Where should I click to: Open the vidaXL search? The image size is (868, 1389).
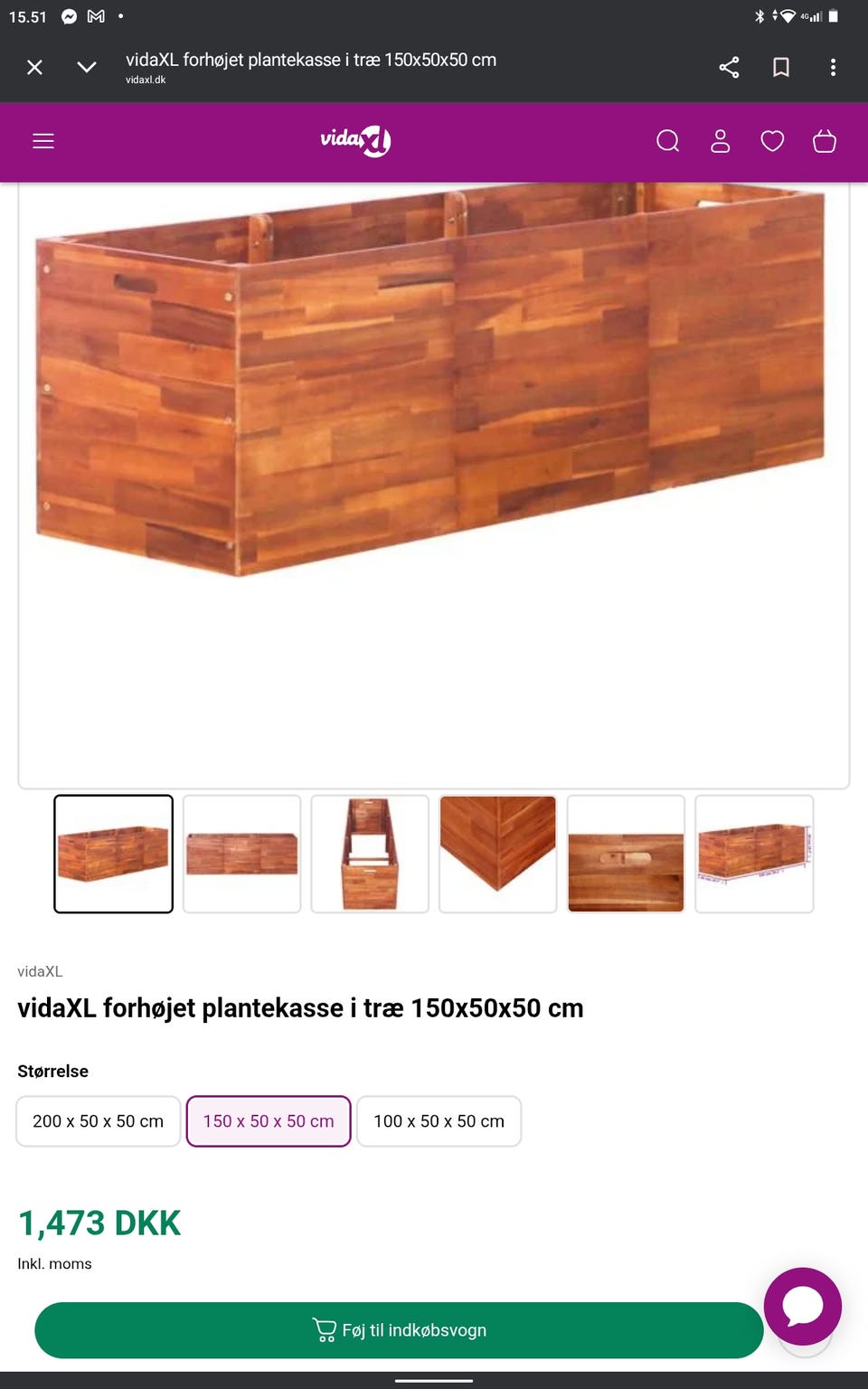tap(668, 141)
